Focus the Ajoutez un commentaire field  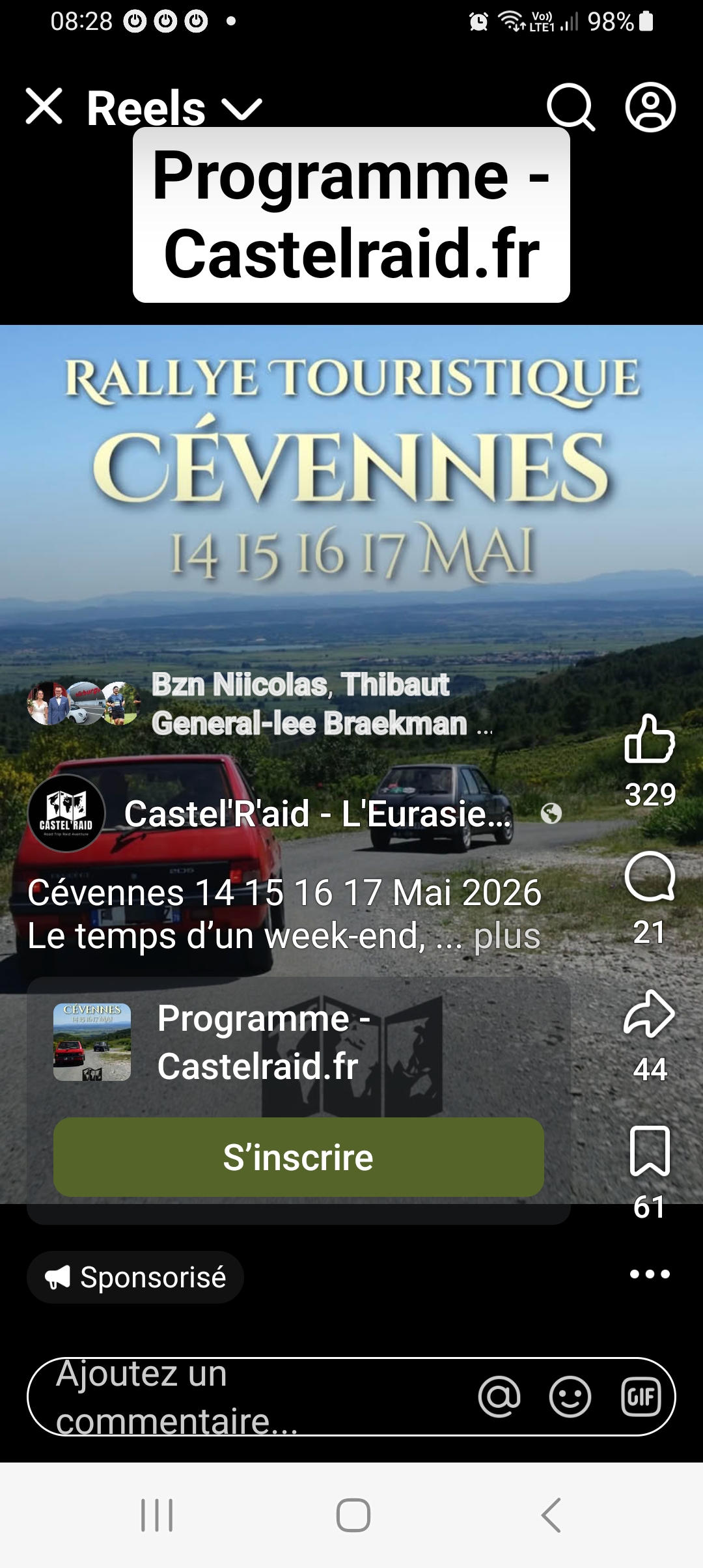(x=247, y=1397)
